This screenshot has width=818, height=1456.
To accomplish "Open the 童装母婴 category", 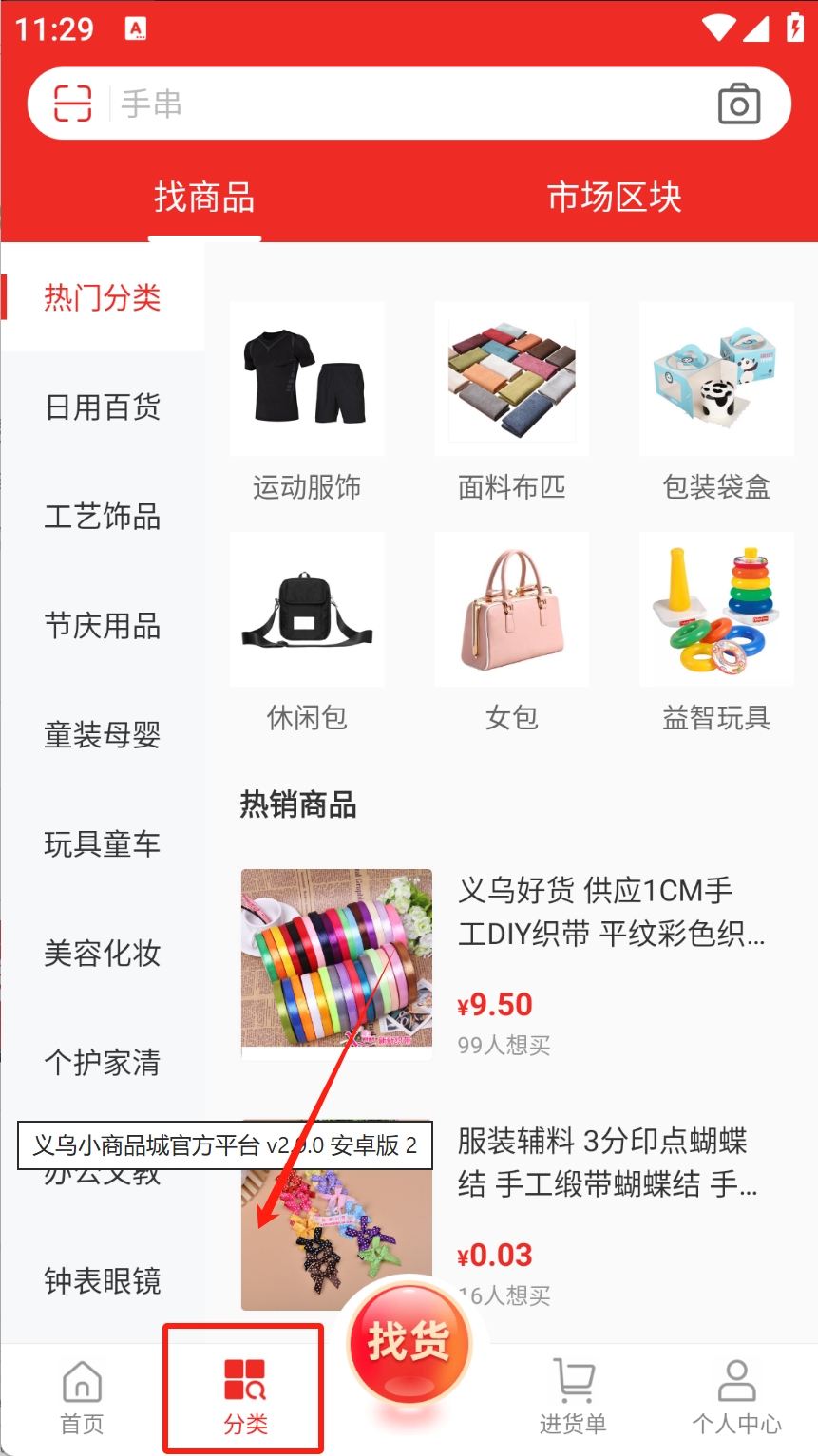I will pyautogui.click(x=103, y=735).
